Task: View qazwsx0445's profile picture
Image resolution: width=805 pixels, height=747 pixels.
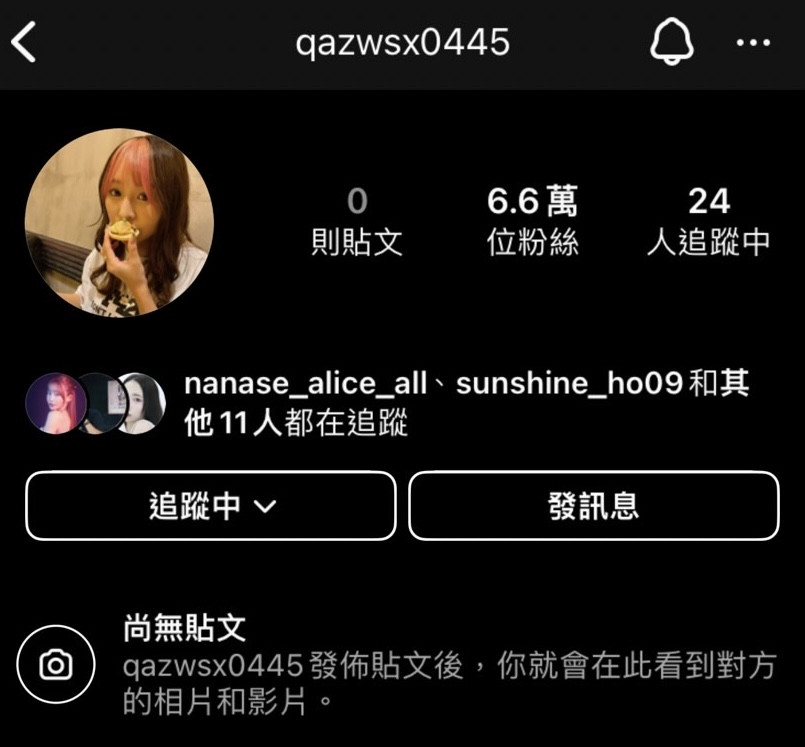Action: [119, 223]
